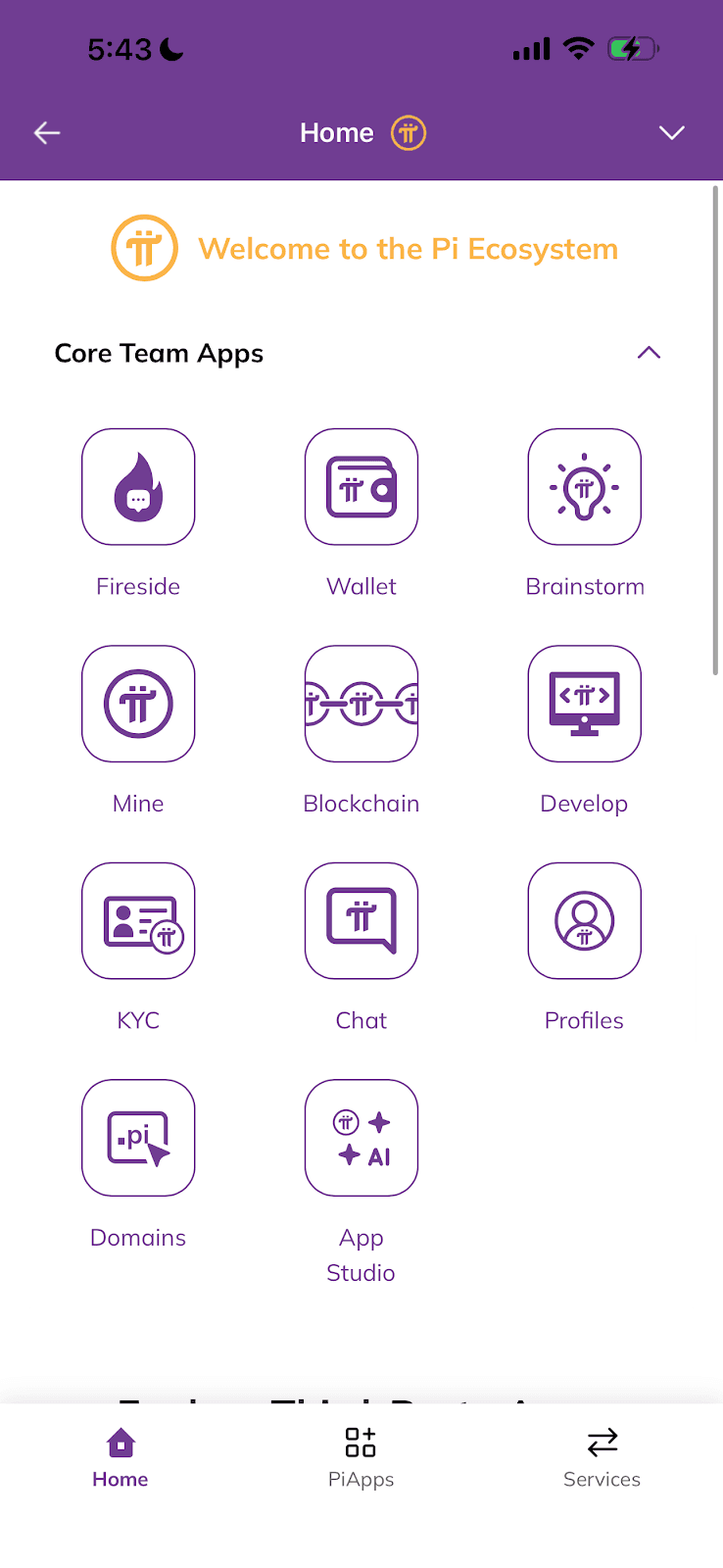
Task: Collapse the Core Team Apps section
Action: point(649,353)
